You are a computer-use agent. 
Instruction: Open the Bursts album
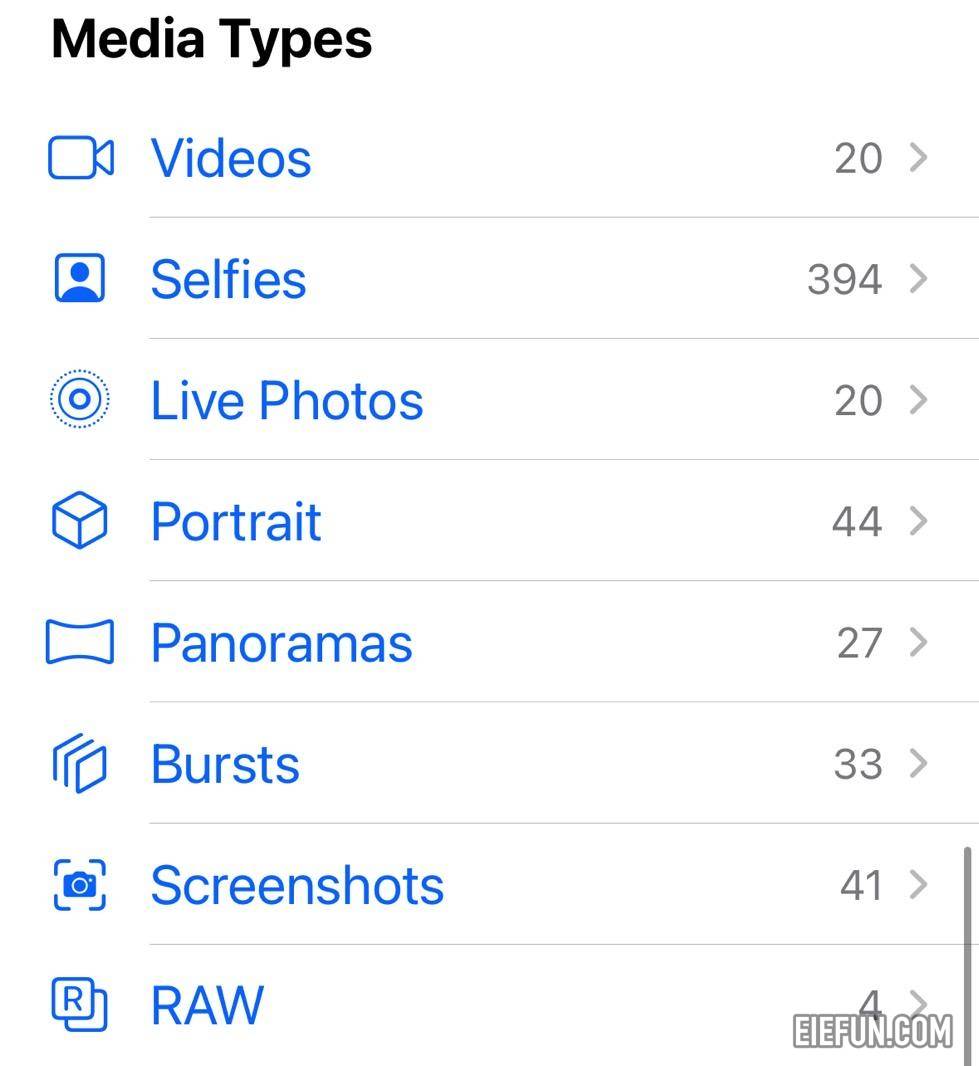point(225,764)
